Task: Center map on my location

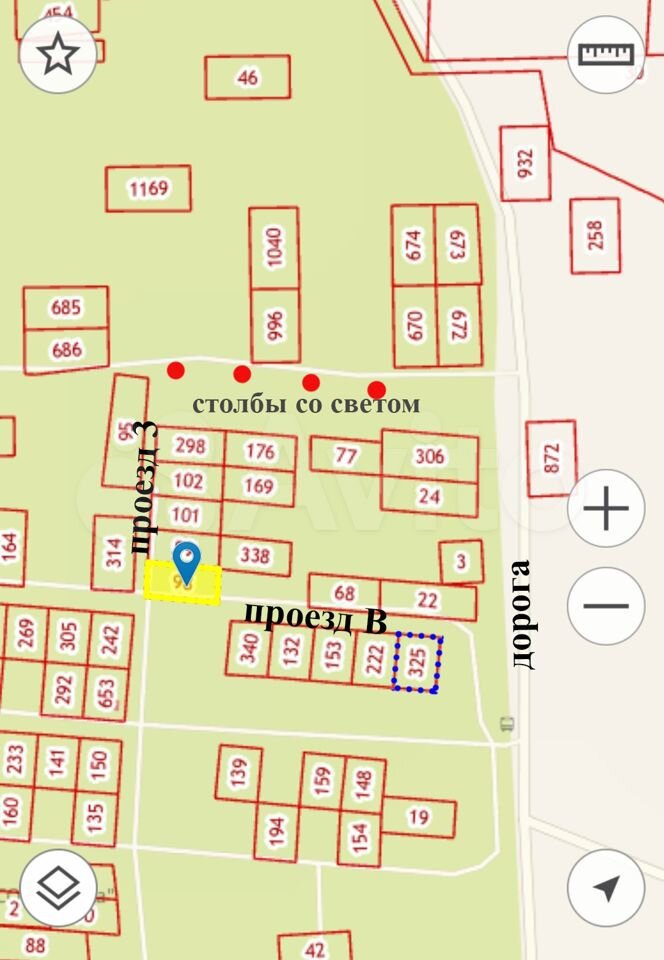Action: coord(606,887)
